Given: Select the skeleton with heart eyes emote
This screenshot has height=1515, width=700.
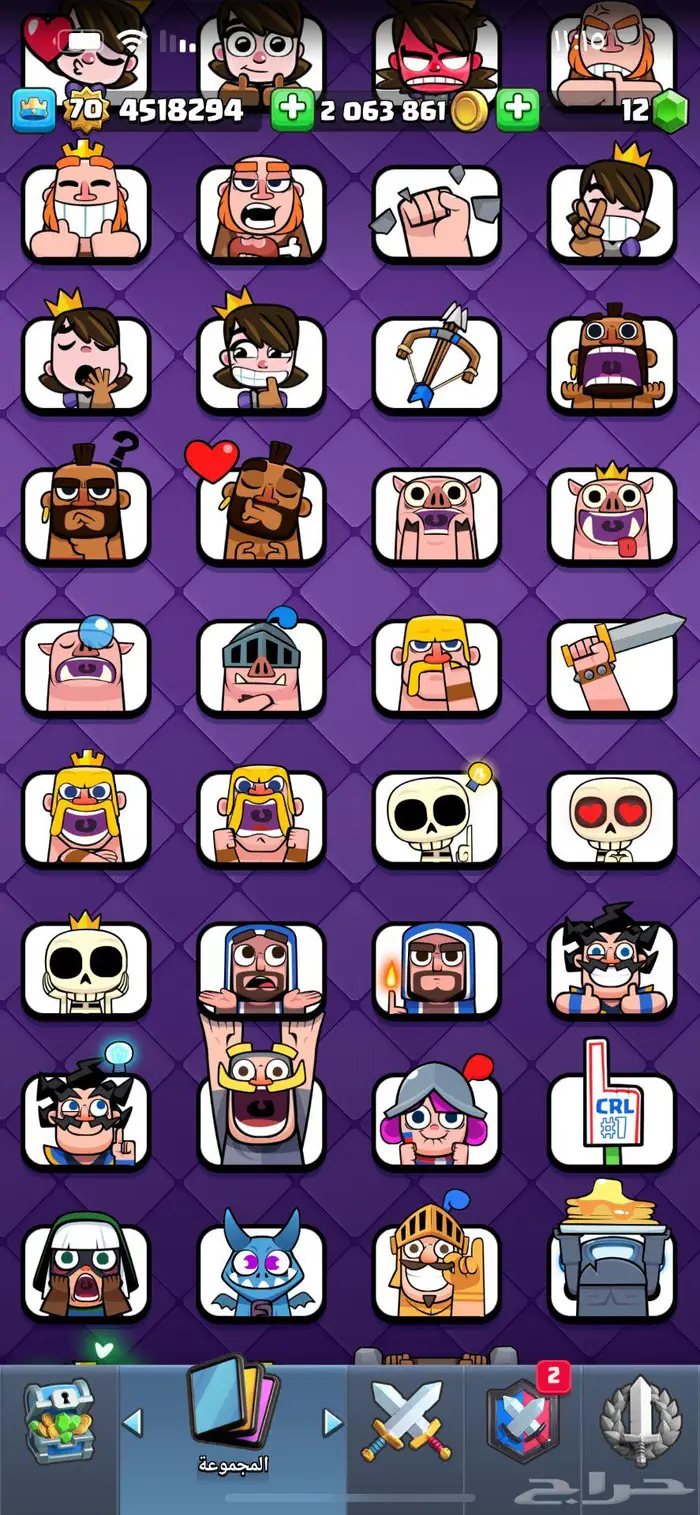Looking at the screenshot, I should coord(611,817).
